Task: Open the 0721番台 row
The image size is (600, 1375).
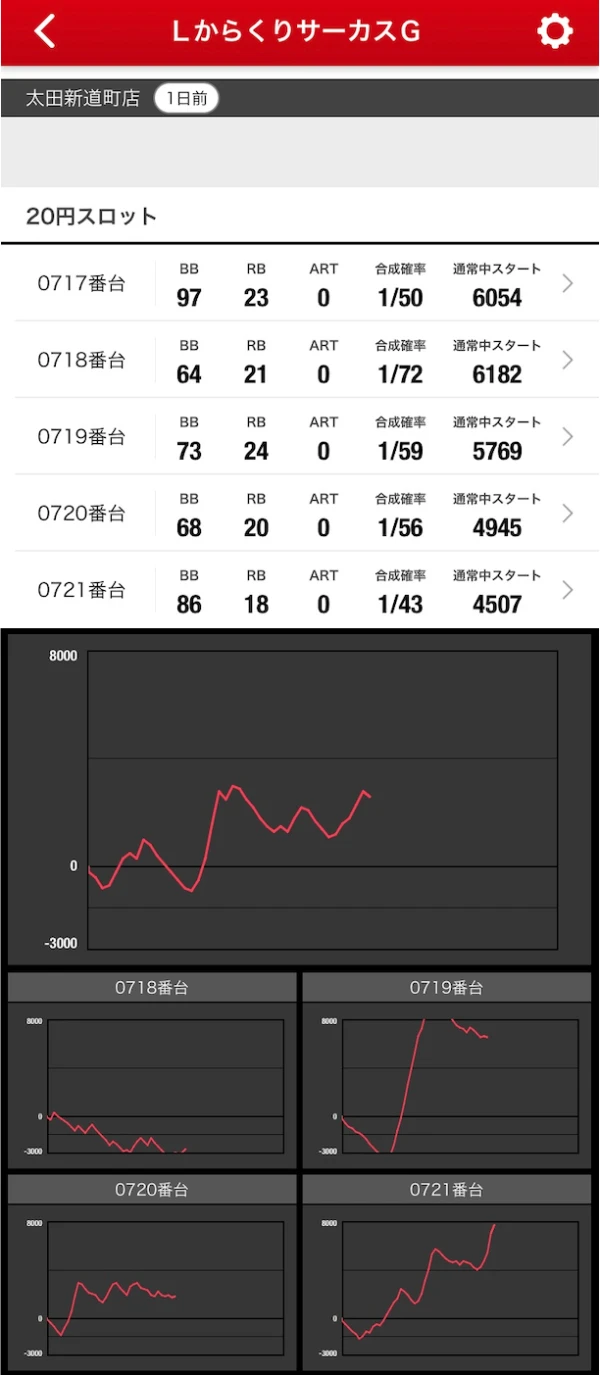Action: click(x=300, y=590)
